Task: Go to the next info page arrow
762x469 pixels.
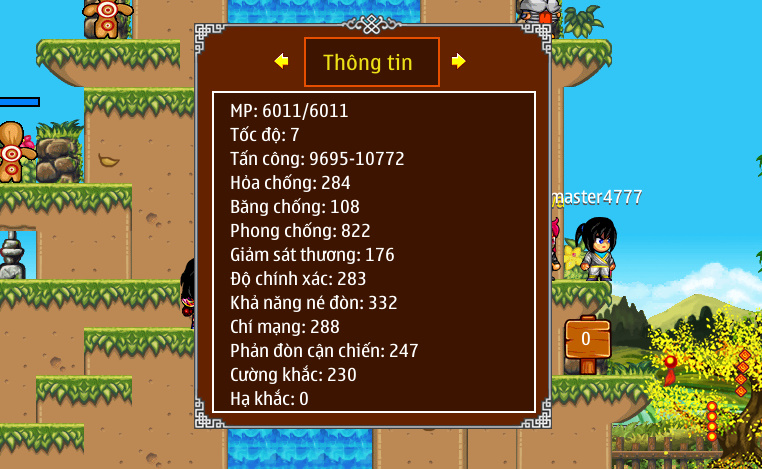Action: tap(458, 62)
